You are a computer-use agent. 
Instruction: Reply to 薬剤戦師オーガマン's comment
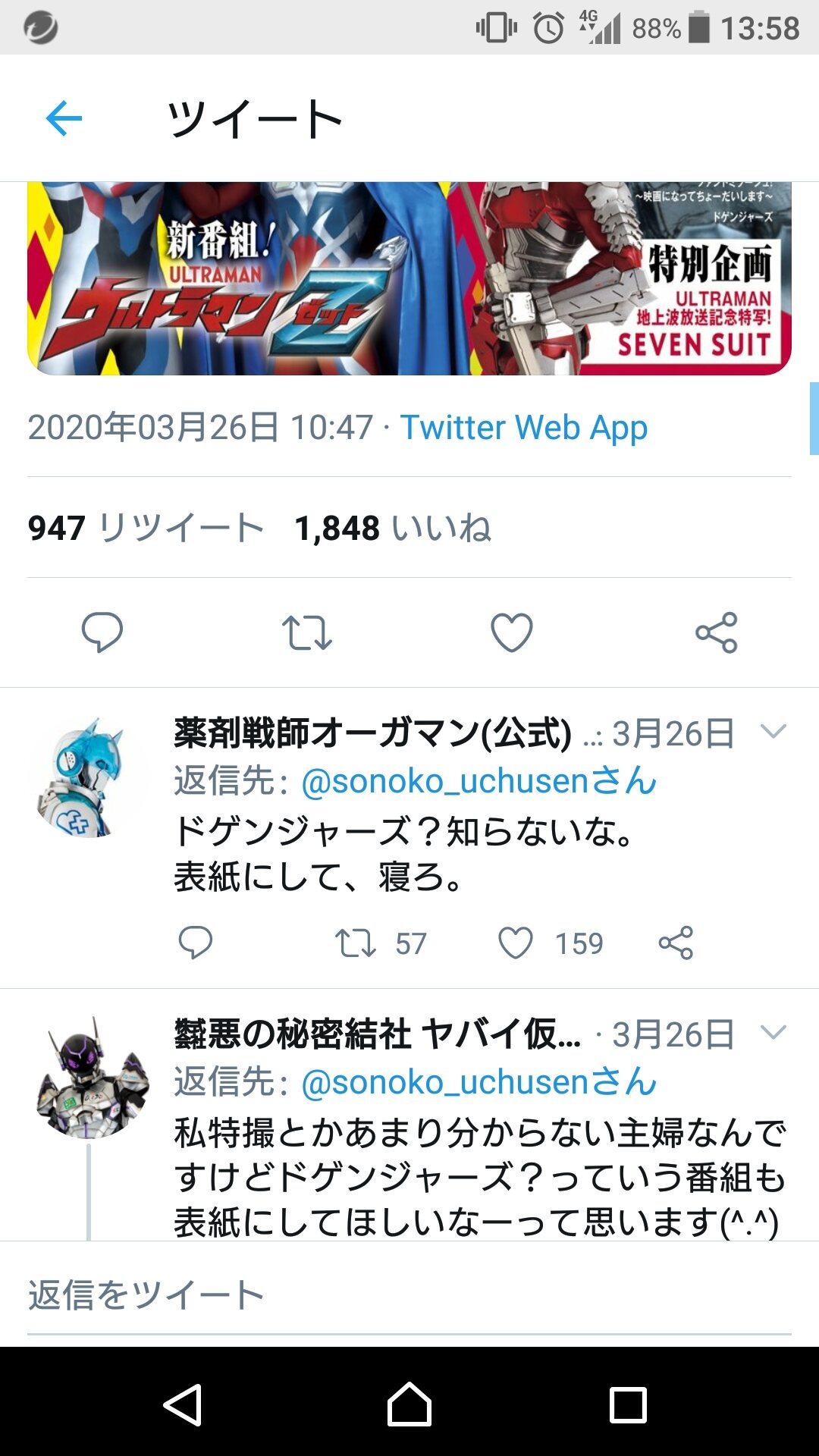(x=195, y=943)
